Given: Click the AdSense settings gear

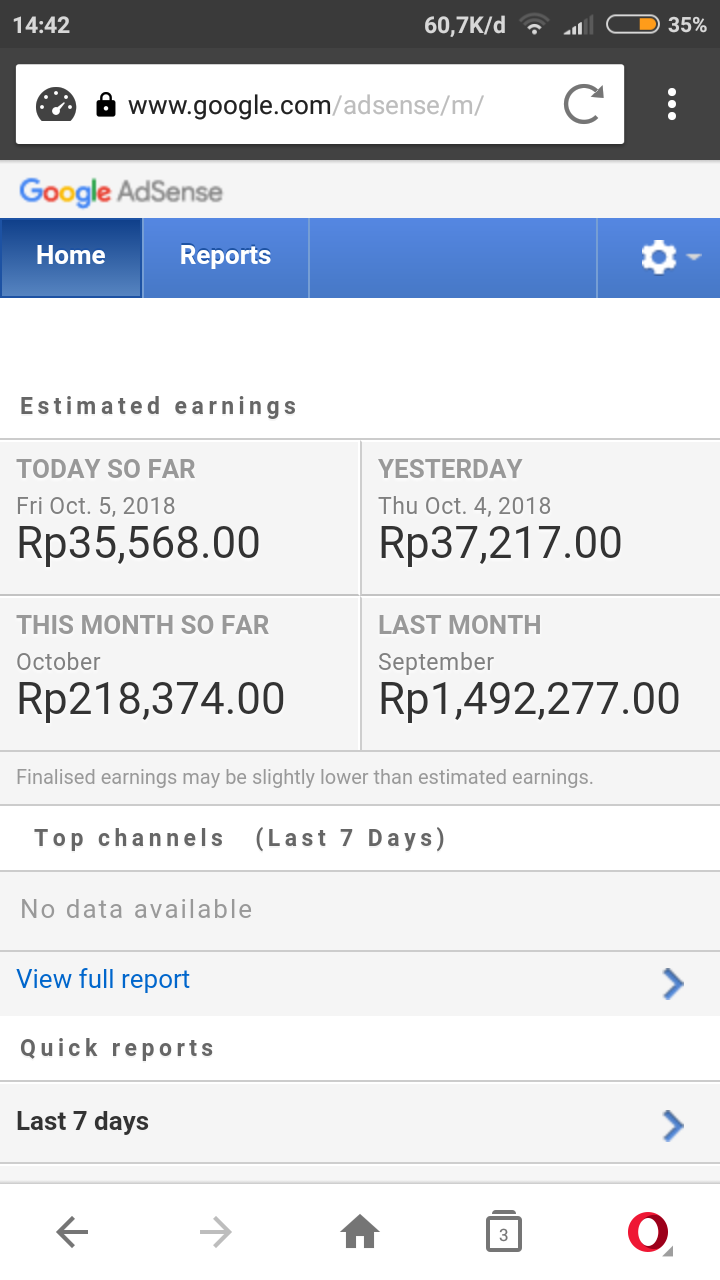Looking at the screenshot, I should click(657, 257).
